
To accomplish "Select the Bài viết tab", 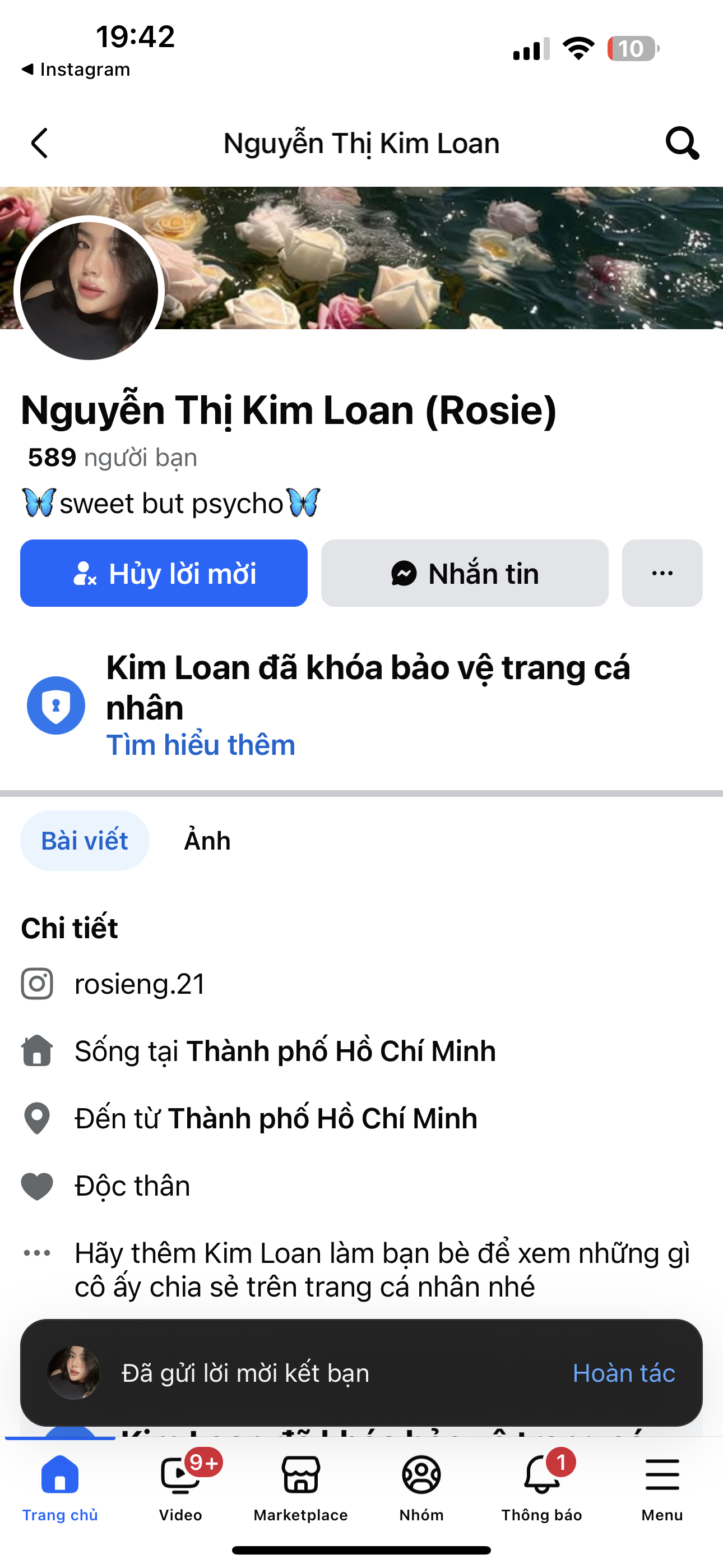I will pyautogui.click(x=85, y=841).
